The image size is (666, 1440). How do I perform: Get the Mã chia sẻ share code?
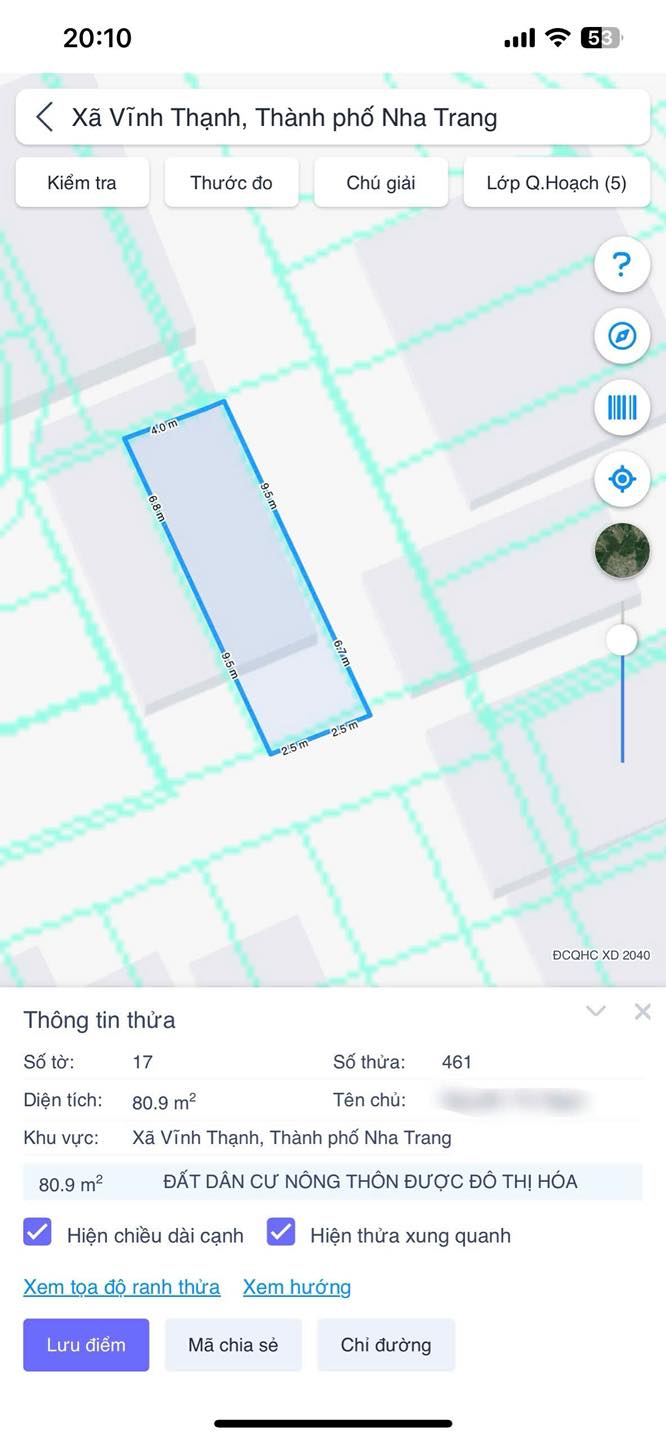(233, 1344)
